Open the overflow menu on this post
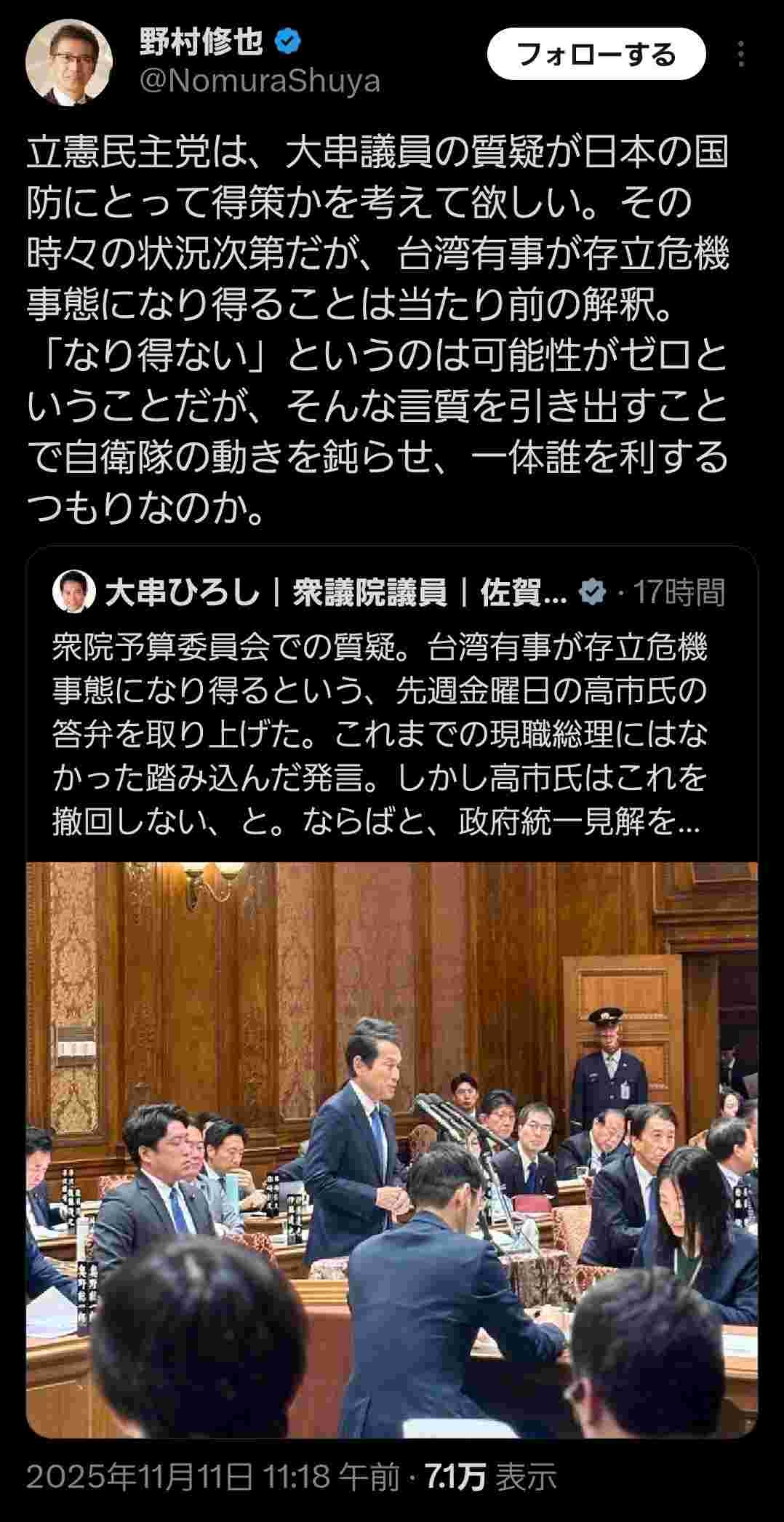Viewport: 784px width, 1522px height. [x=741, y=55]
